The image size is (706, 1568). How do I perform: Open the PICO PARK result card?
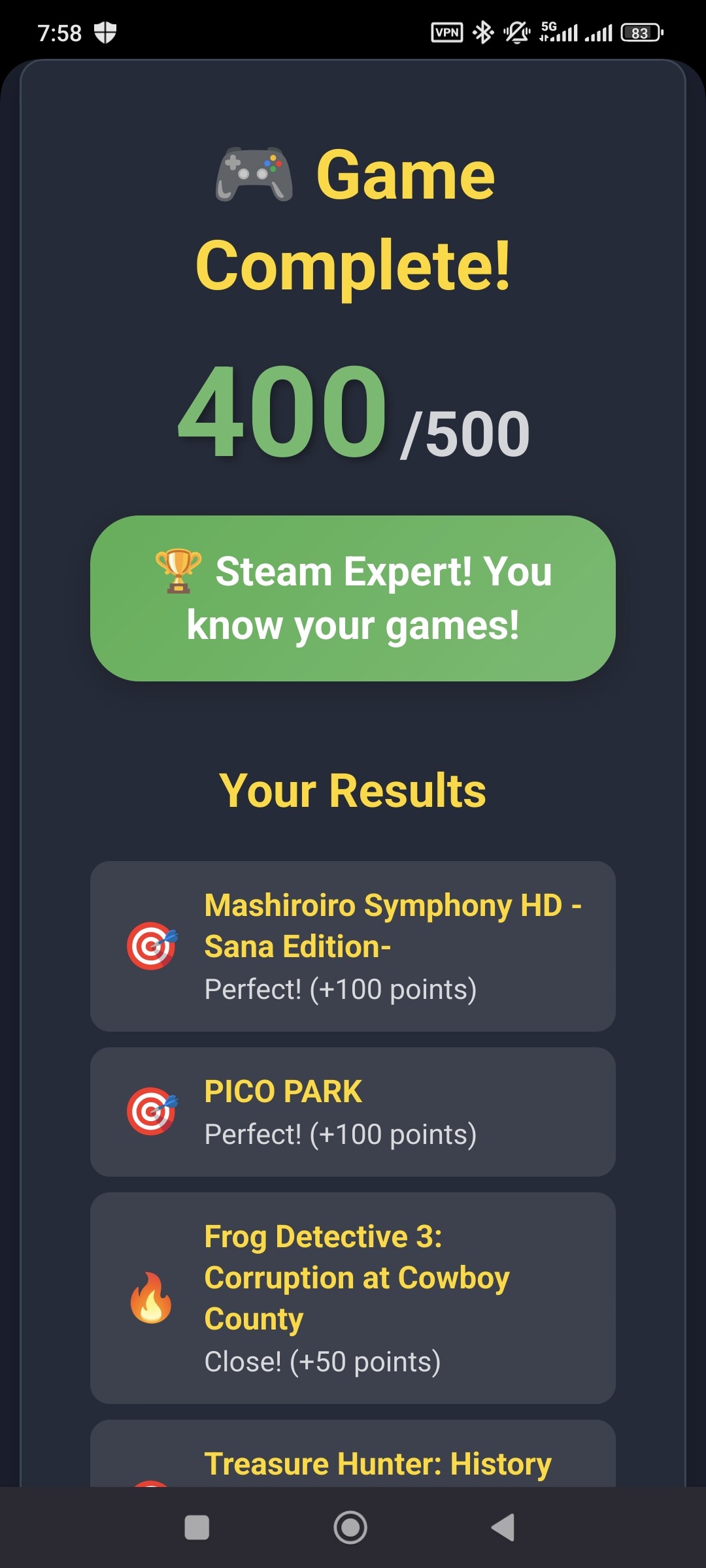click(353, 1112)
